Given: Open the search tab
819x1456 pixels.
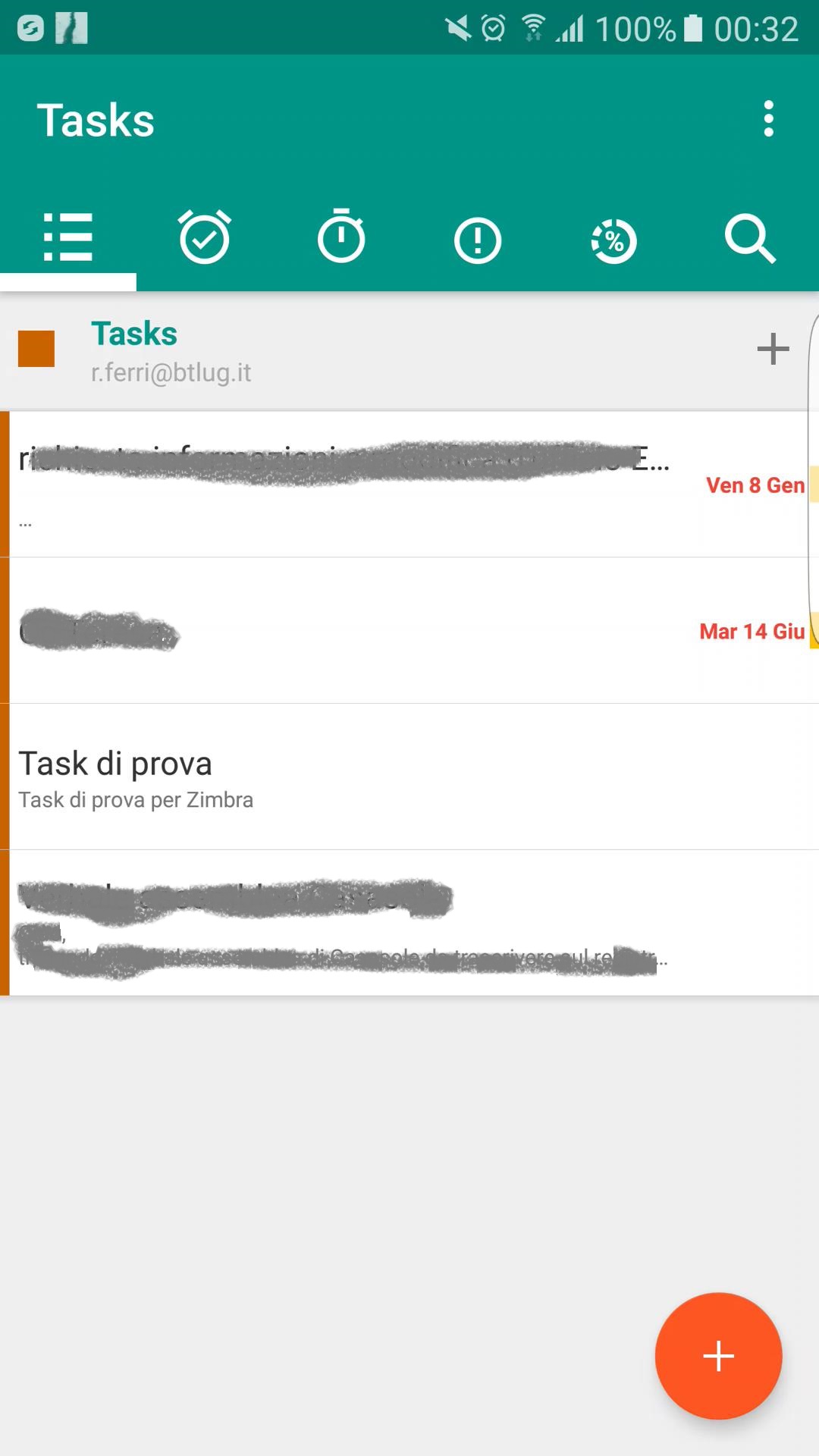Looking at the screenshot, I should coord(751,238).
